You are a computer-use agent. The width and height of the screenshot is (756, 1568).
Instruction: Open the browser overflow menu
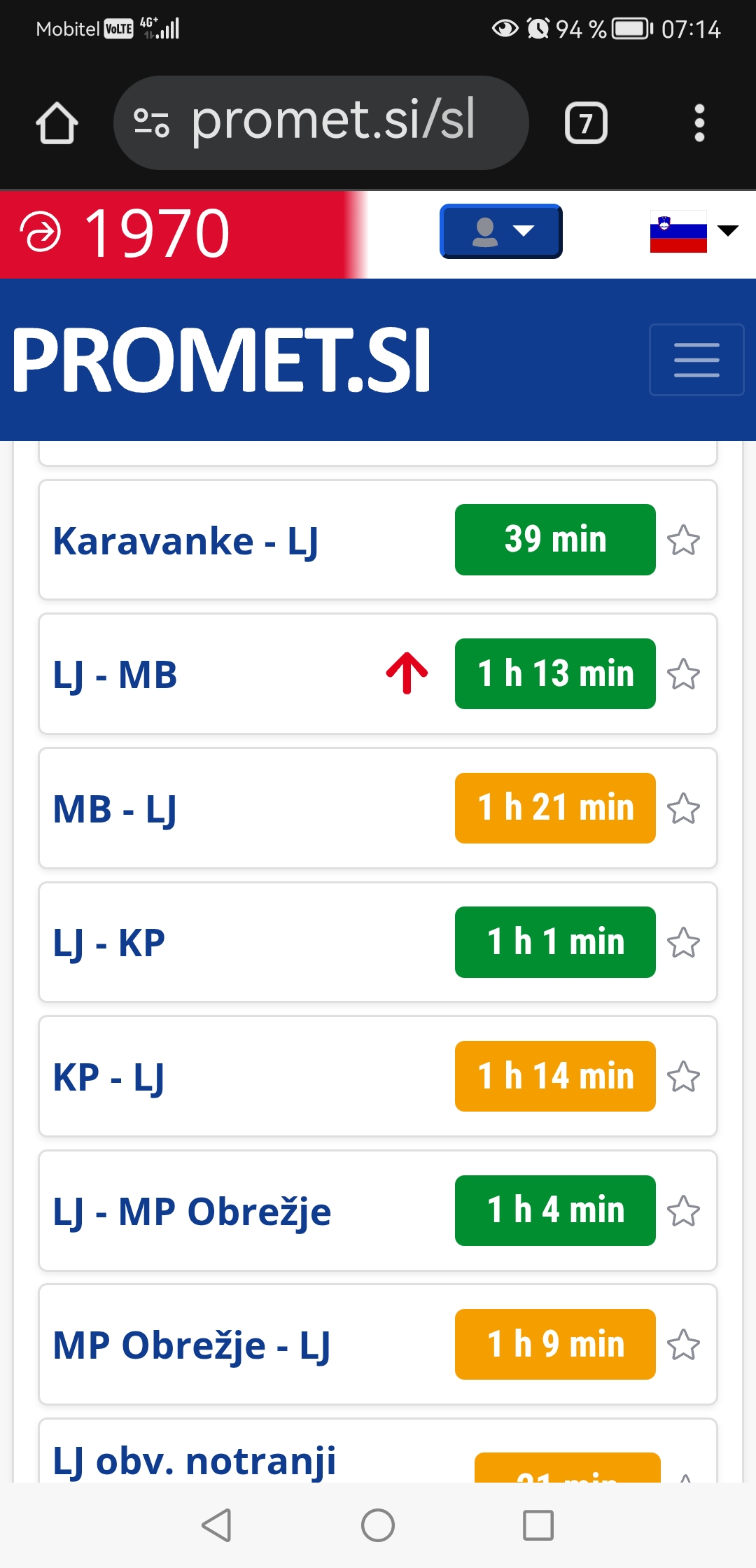tap(699, 123)
